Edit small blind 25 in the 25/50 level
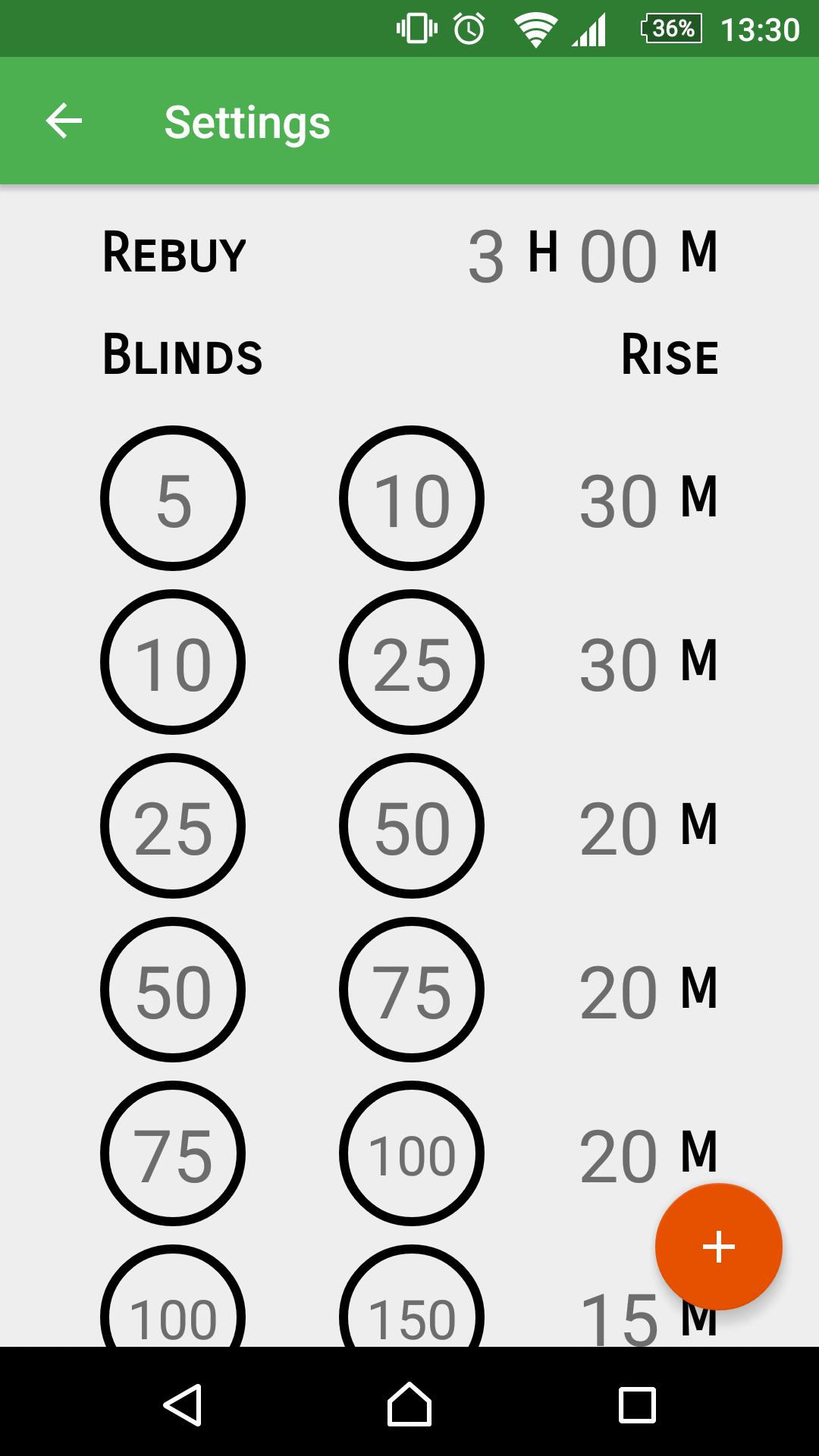The width and height of the screenshot is (819, 1456). 173,826
